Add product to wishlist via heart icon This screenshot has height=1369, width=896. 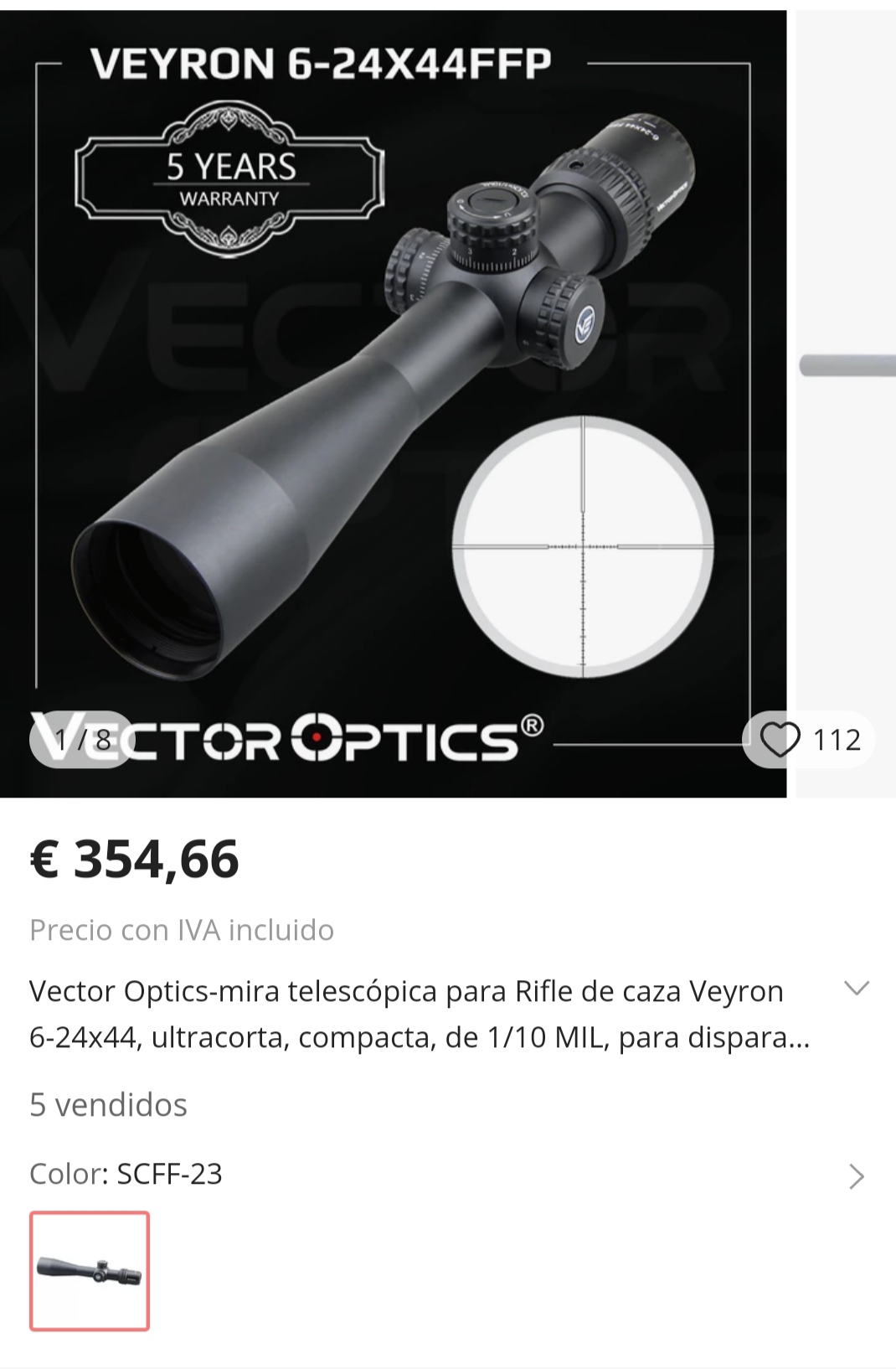(780, 740)
